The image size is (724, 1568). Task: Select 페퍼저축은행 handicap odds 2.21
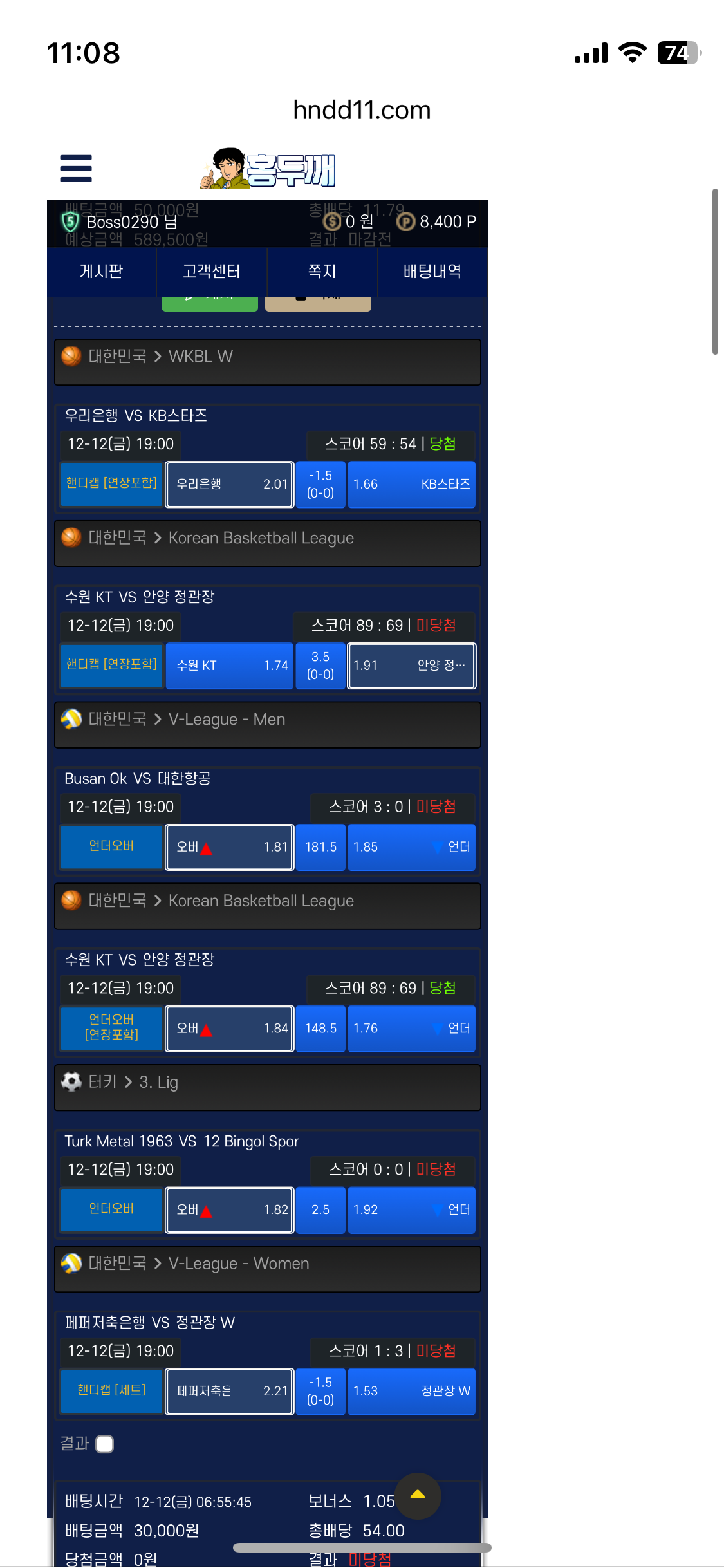point(230,1391)
